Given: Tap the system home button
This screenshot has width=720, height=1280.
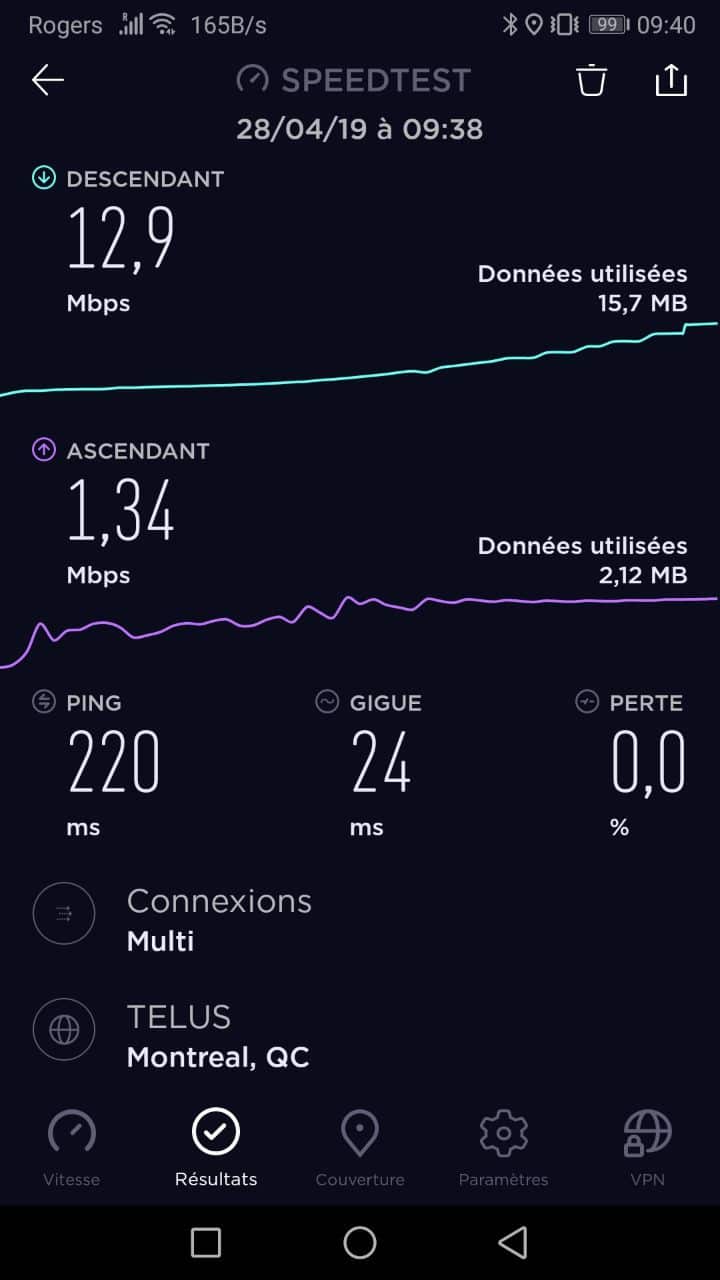Looking at the screenshot, I should [360, 1242].
